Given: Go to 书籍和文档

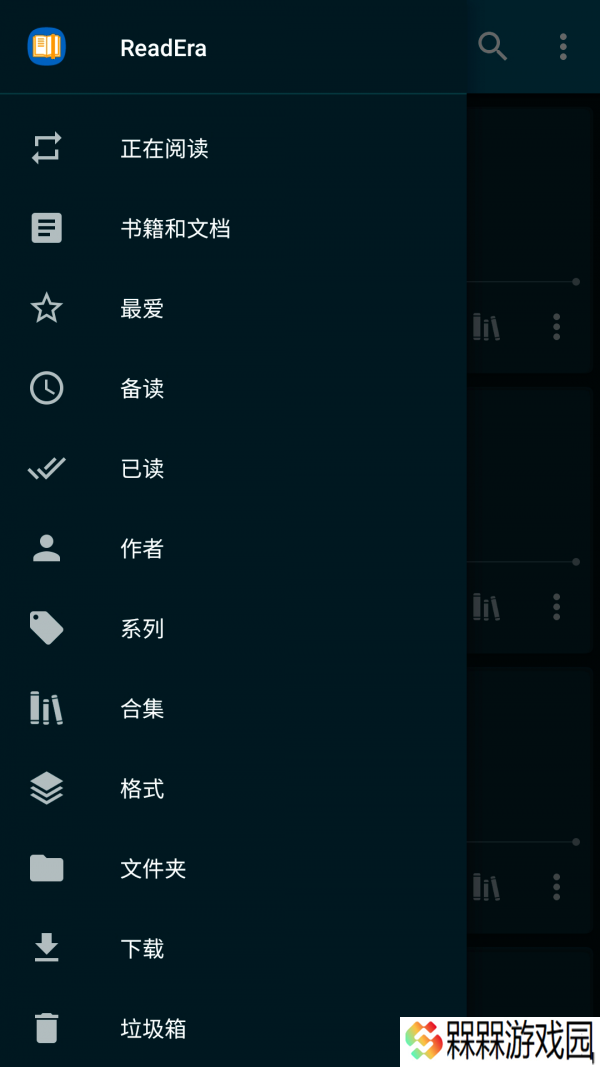Looking at the screenshot, I should click(233, 229).
